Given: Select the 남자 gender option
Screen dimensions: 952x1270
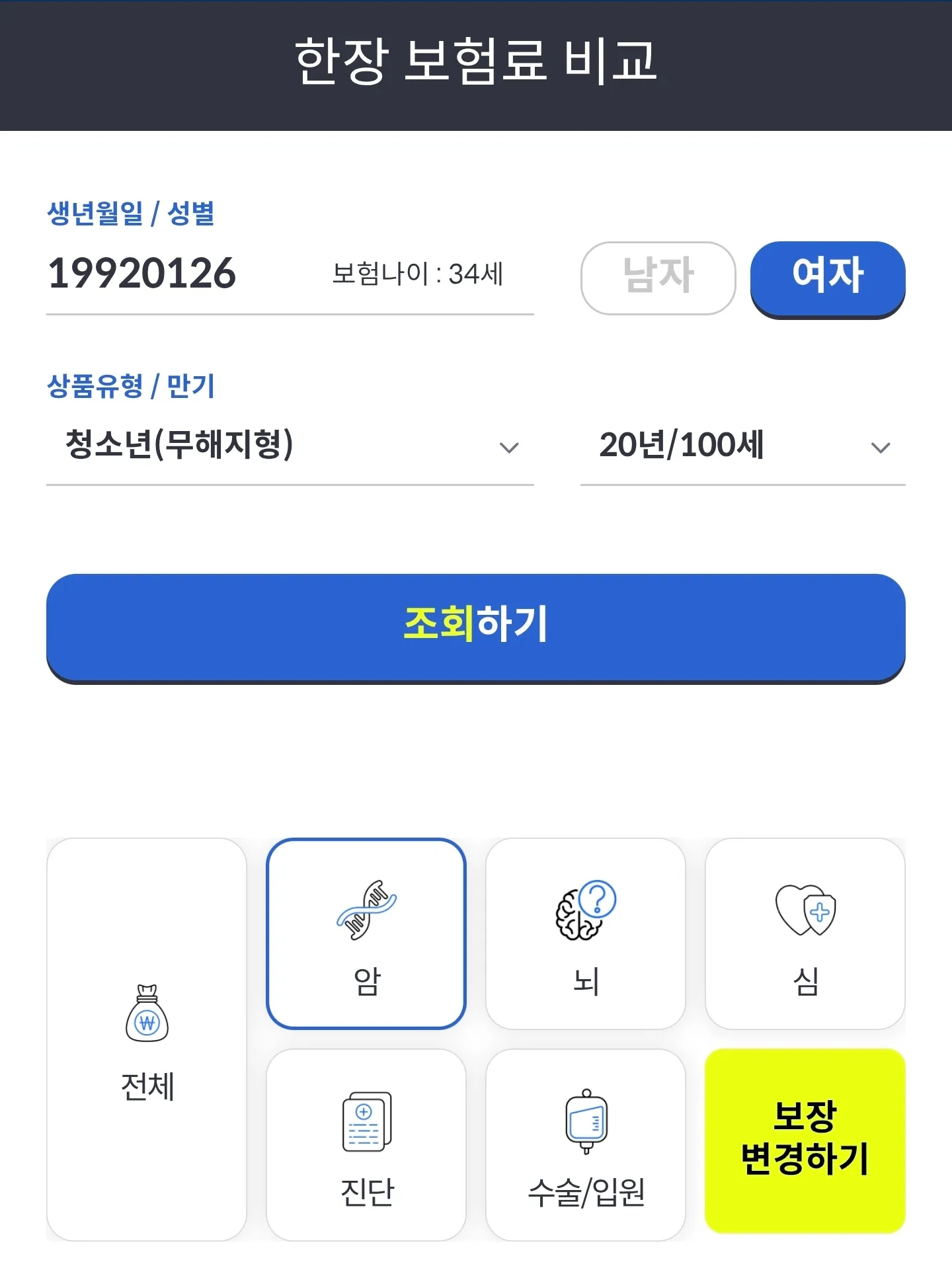Looking at the screenshot, I should pyautogui.click(x=658, y=278).
